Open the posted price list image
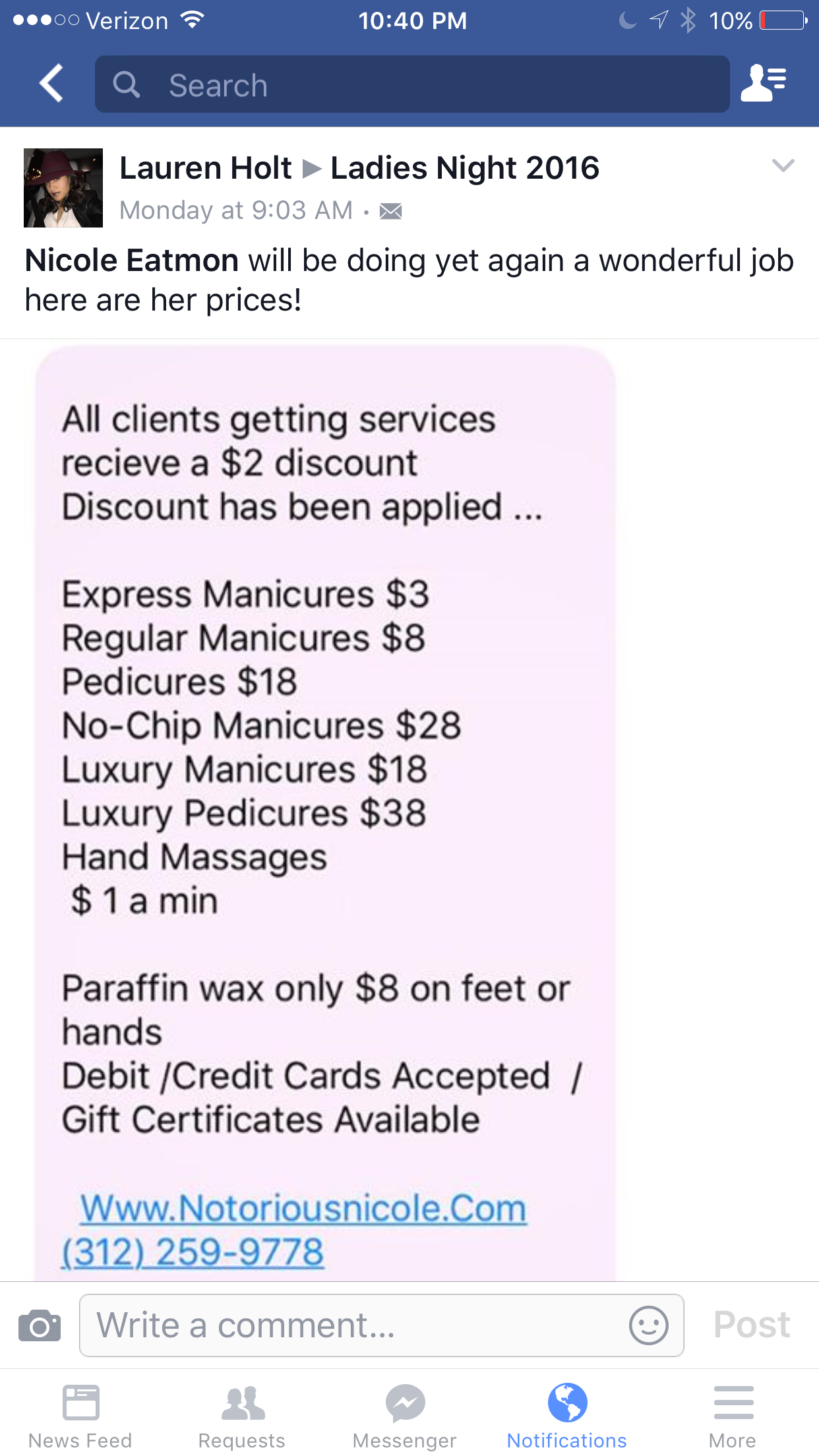The width and height of the screenshot is (819, 1456). [x=325, y=811]
